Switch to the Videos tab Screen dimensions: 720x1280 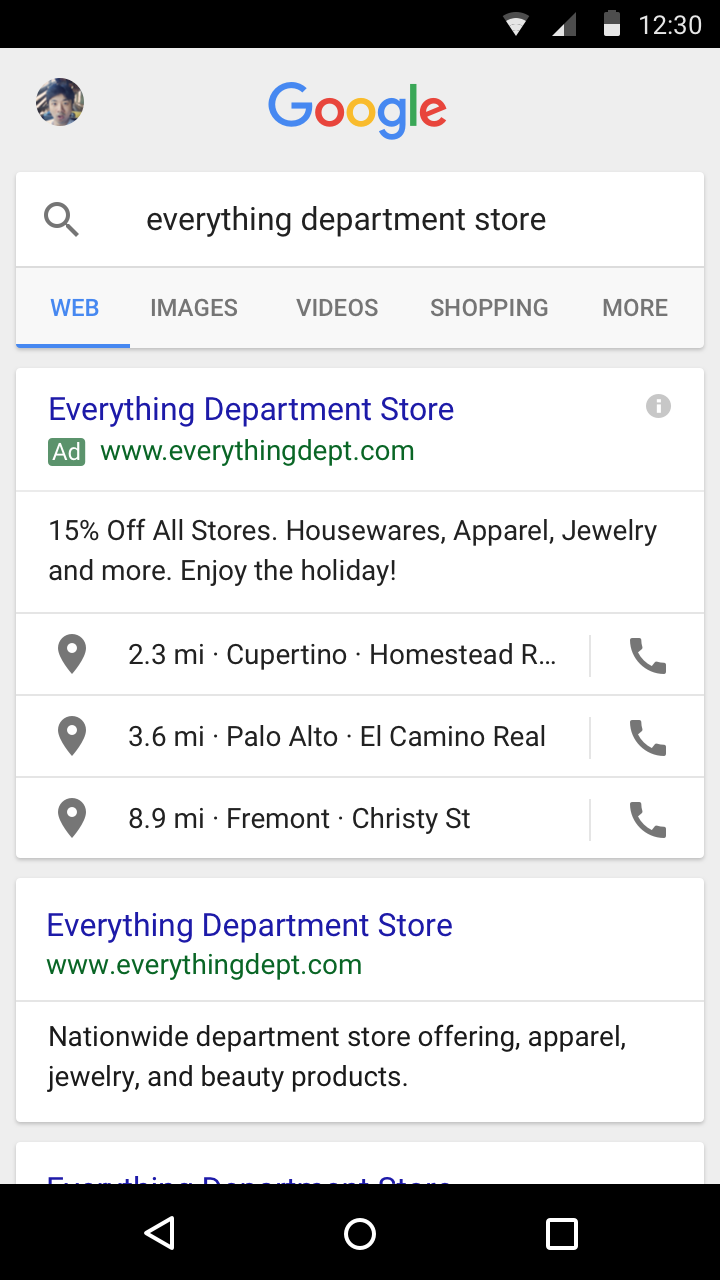coord(337,308)
